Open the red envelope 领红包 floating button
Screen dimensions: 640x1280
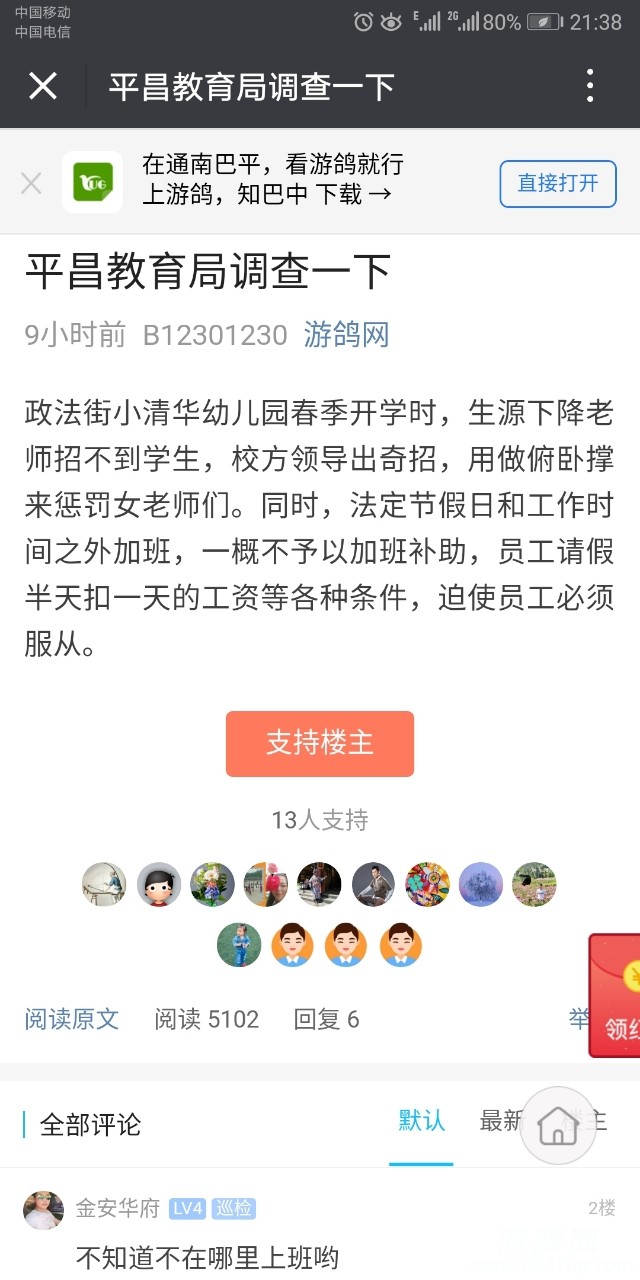point(616,996)
